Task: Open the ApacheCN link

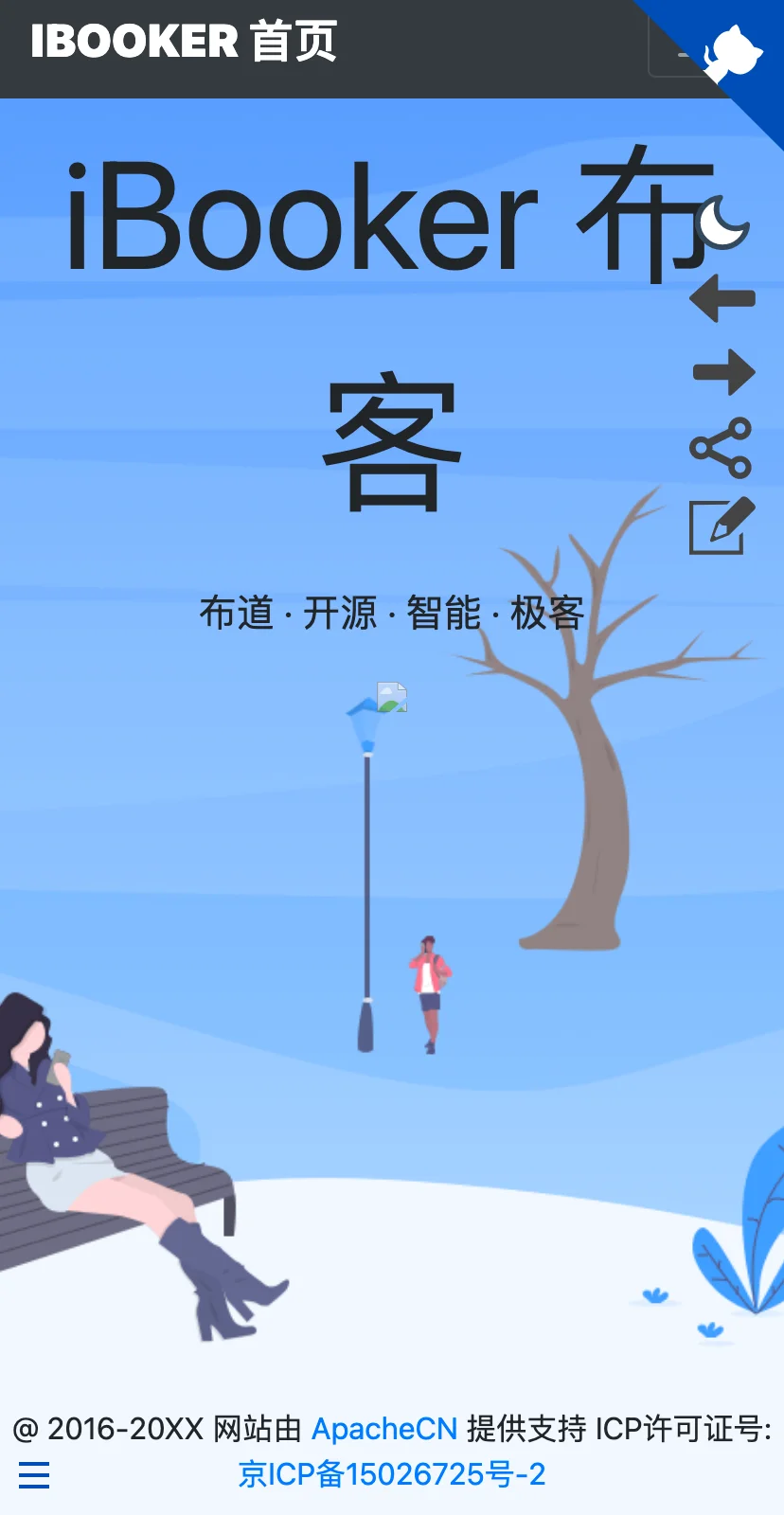Action: [384, 1429]
